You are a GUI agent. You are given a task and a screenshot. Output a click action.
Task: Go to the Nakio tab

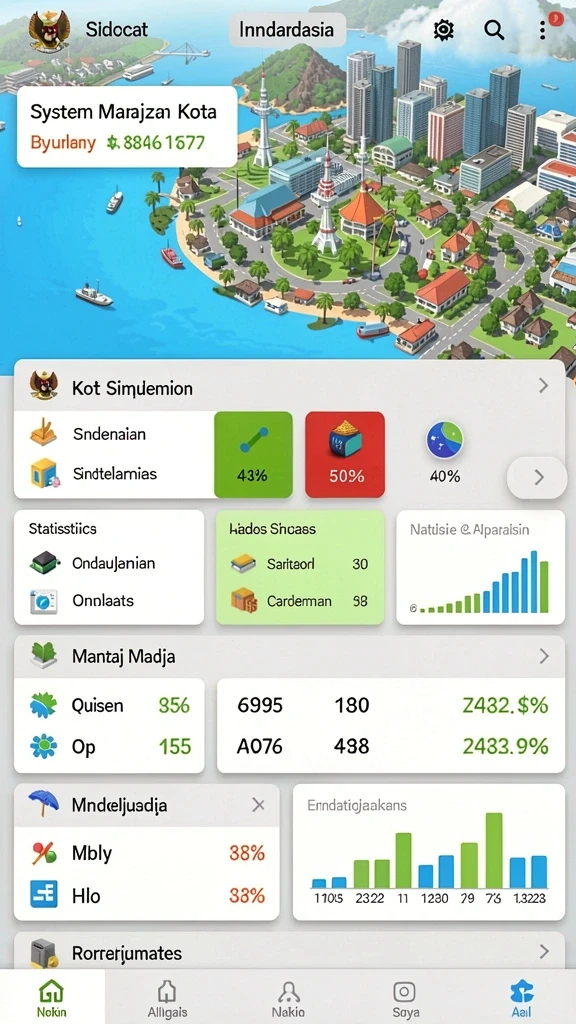[x=288, y=997]
